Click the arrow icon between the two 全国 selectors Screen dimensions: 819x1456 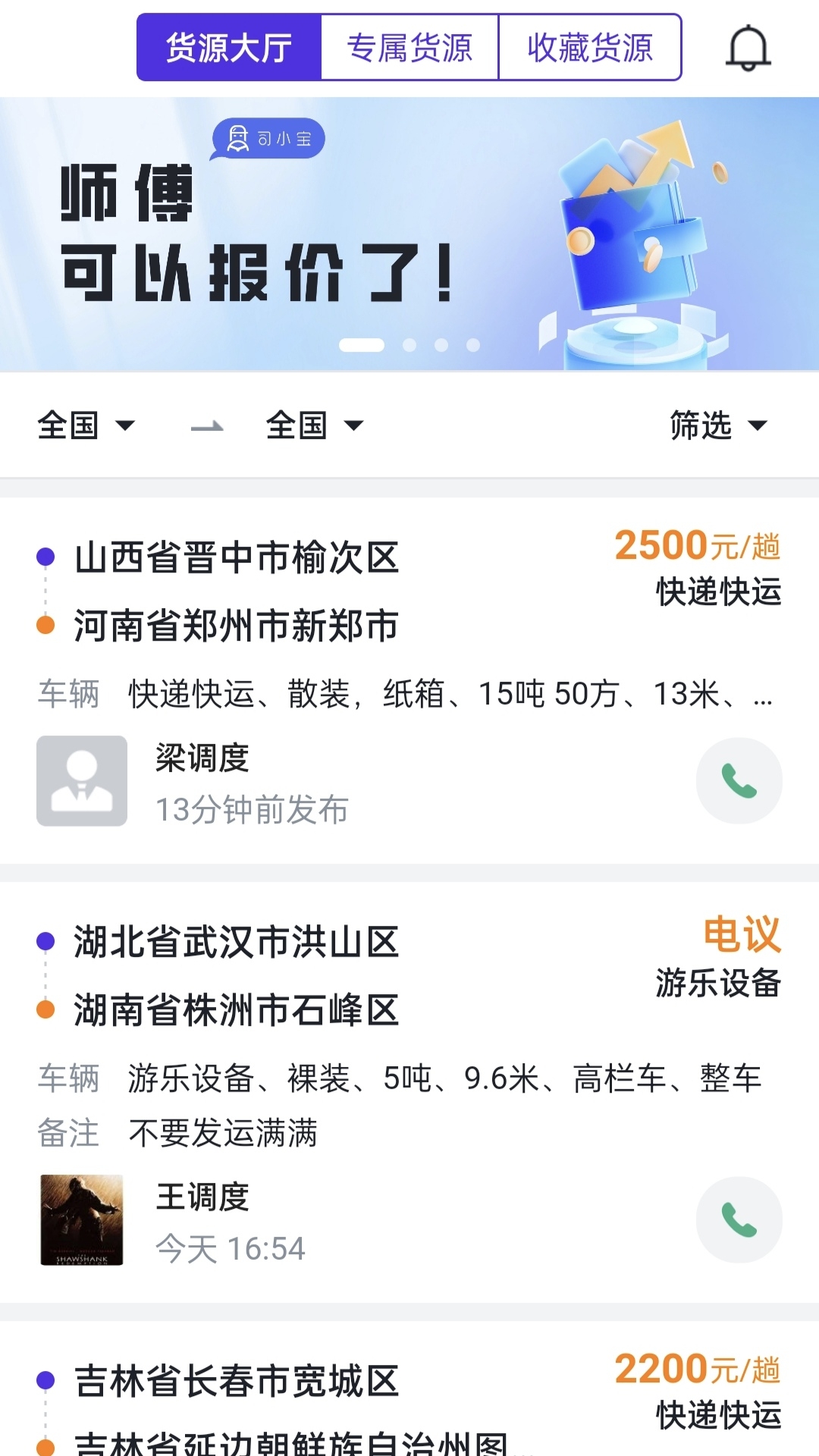pyautogui.click(x=206, y=425)
